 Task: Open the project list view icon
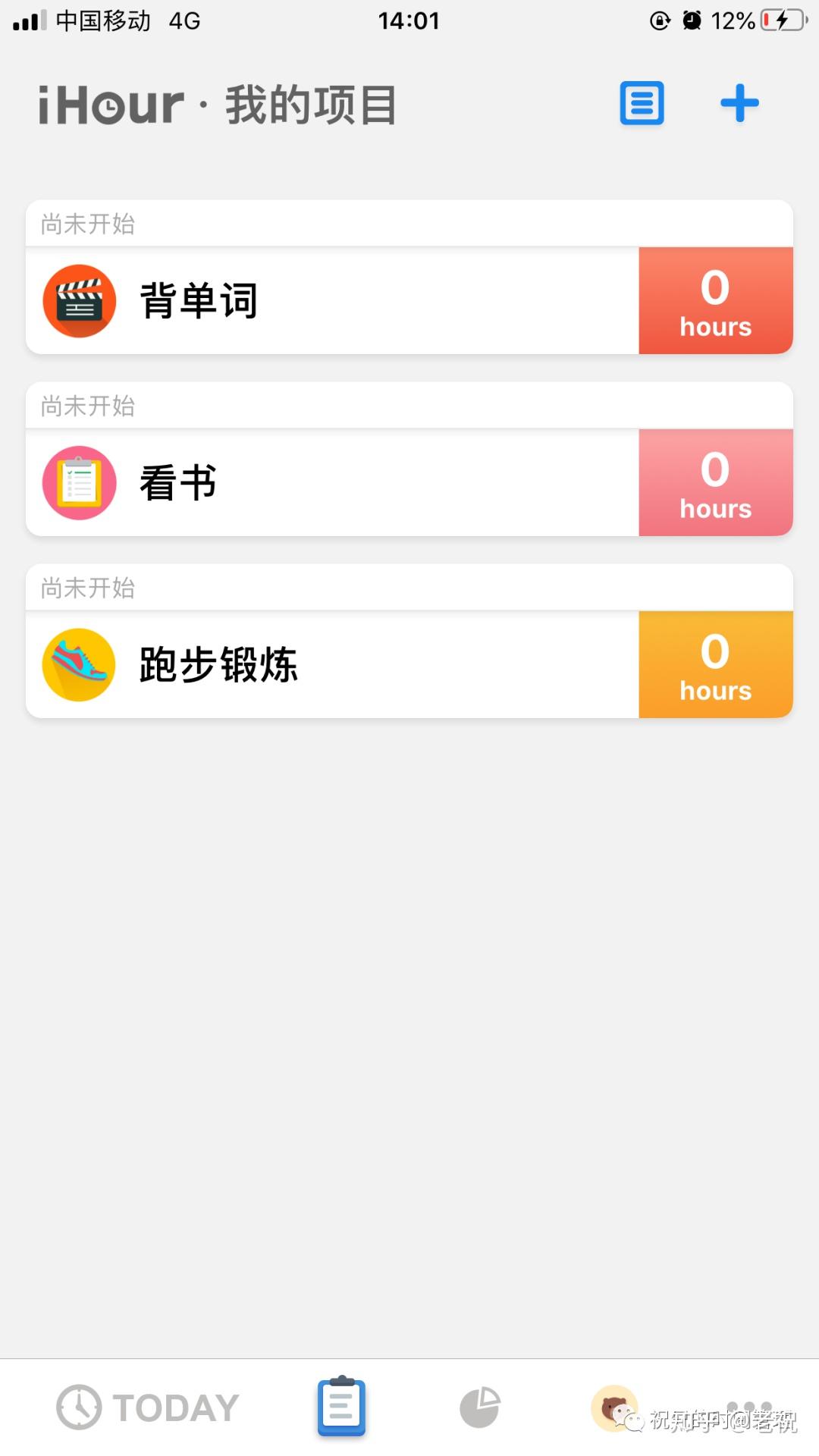(641, 102)
